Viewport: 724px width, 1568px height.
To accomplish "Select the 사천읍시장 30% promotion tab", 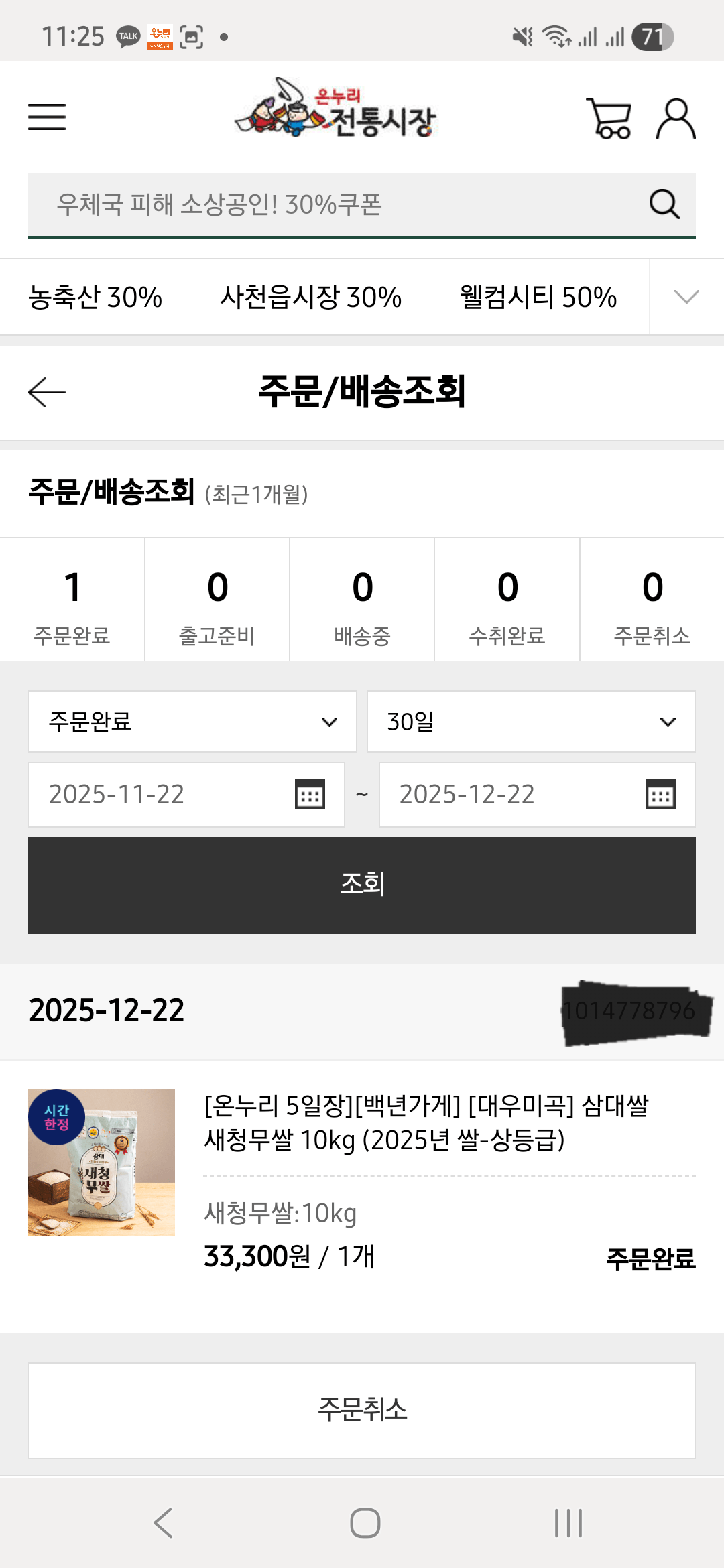I will (310, 297).
